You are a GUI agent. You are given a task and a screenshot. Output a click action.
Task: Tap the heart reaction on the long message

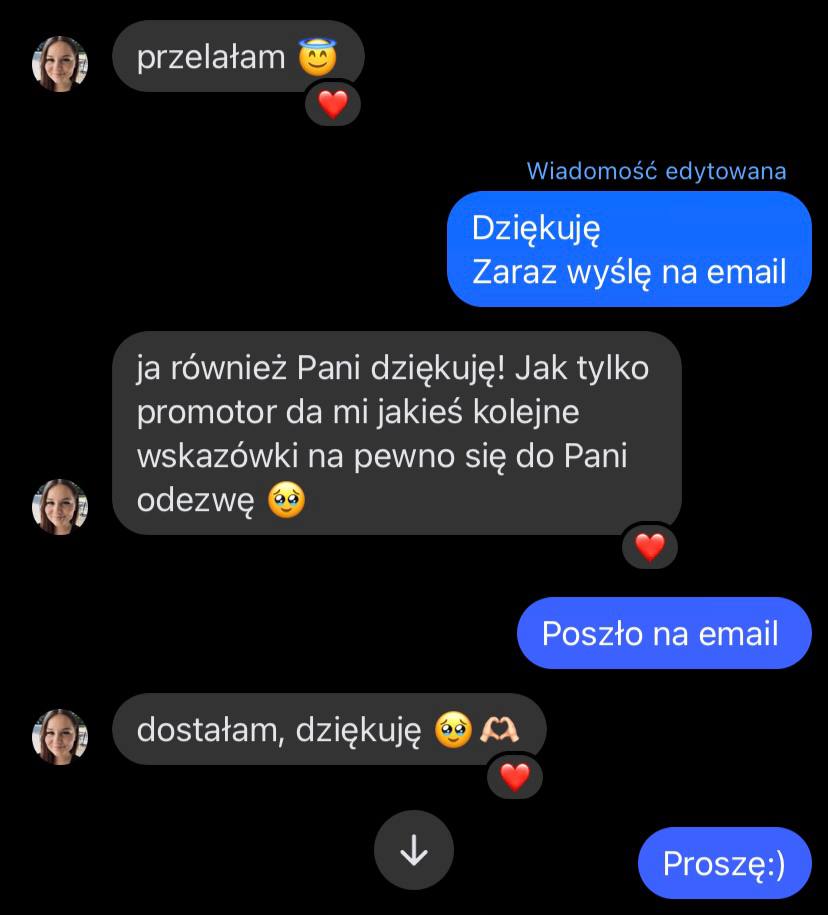click(x=650, y=547)
